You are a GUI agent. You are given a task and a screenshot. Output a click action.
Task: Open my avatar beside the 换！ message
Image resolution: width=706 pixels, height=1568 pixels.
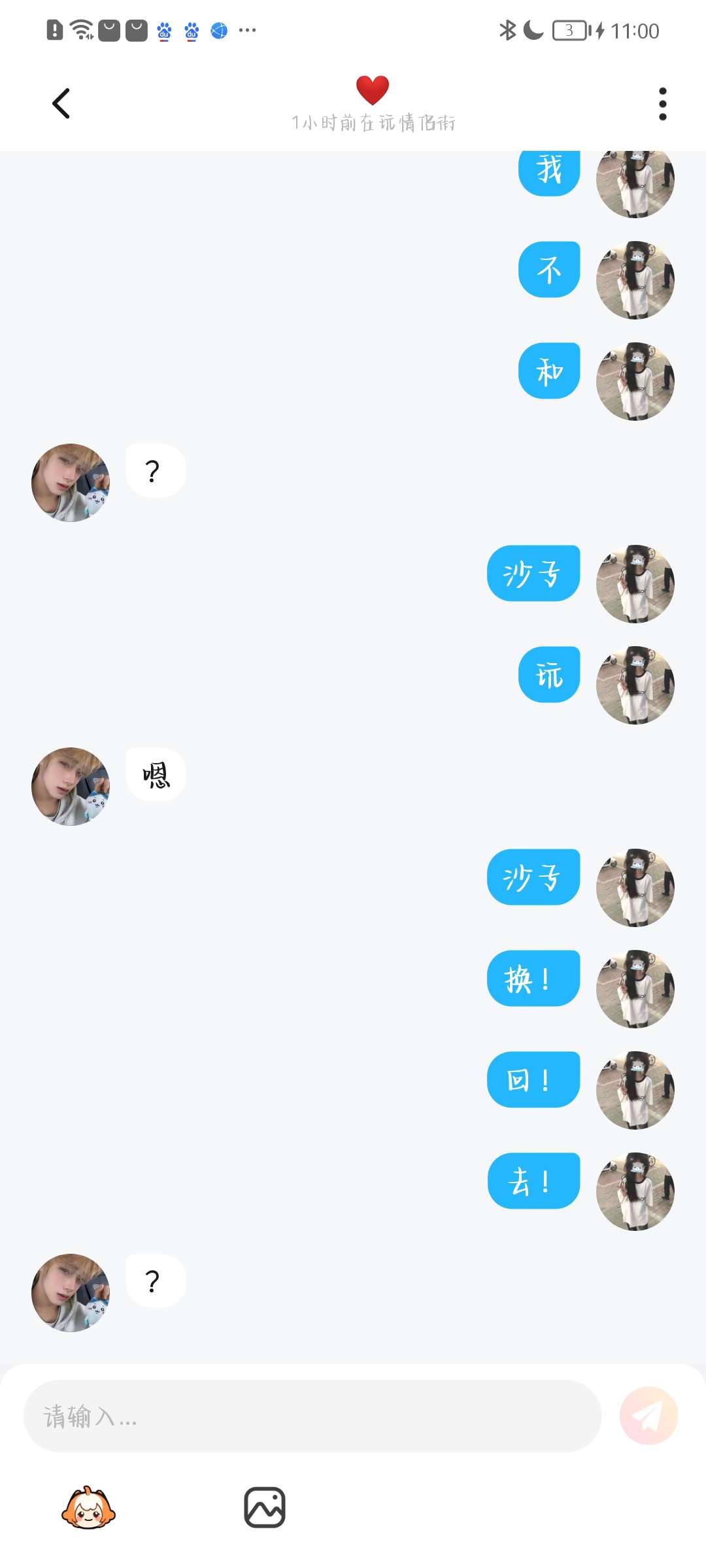click(x=635, y=989)
